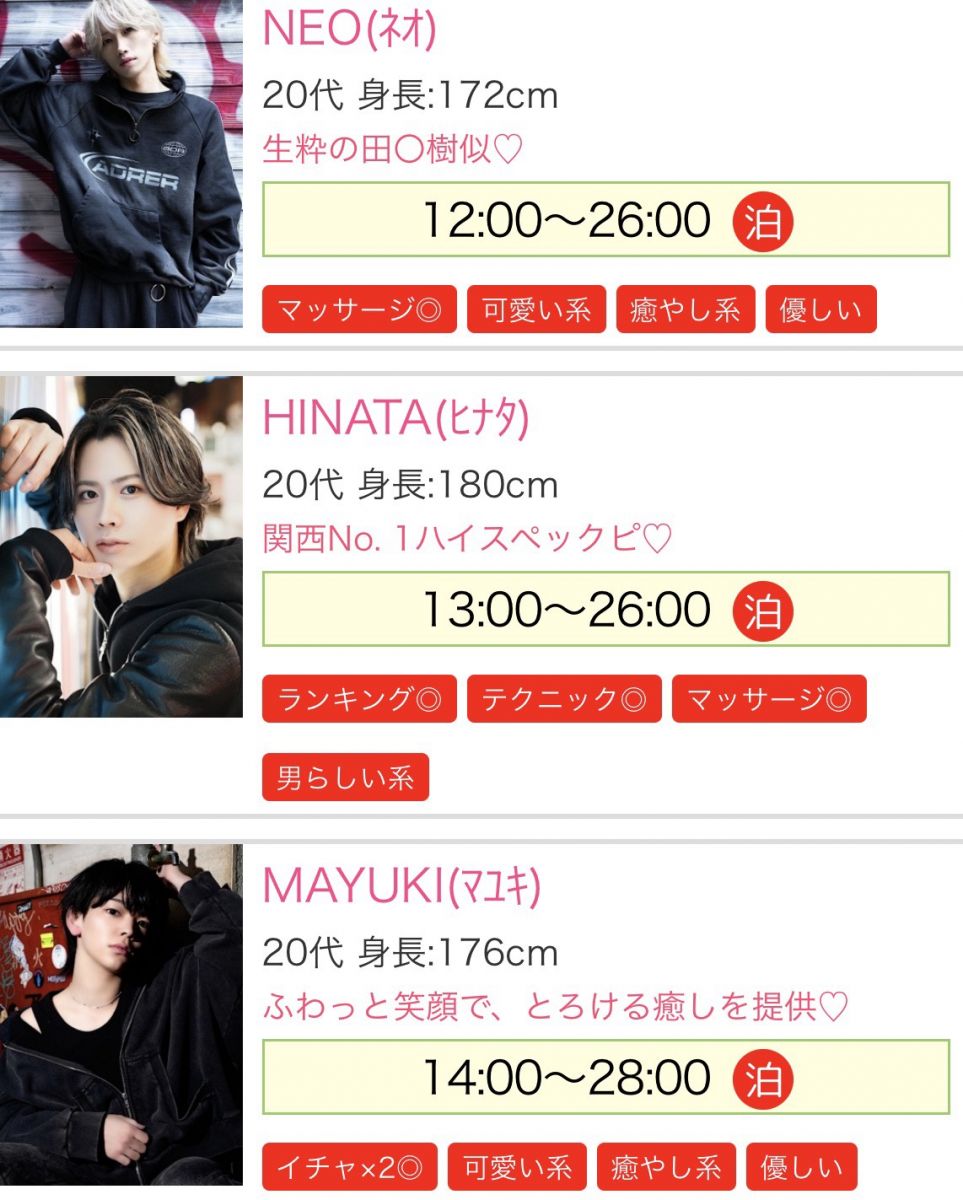Select NEO's マッサージ◎ tag

point(359,310)
